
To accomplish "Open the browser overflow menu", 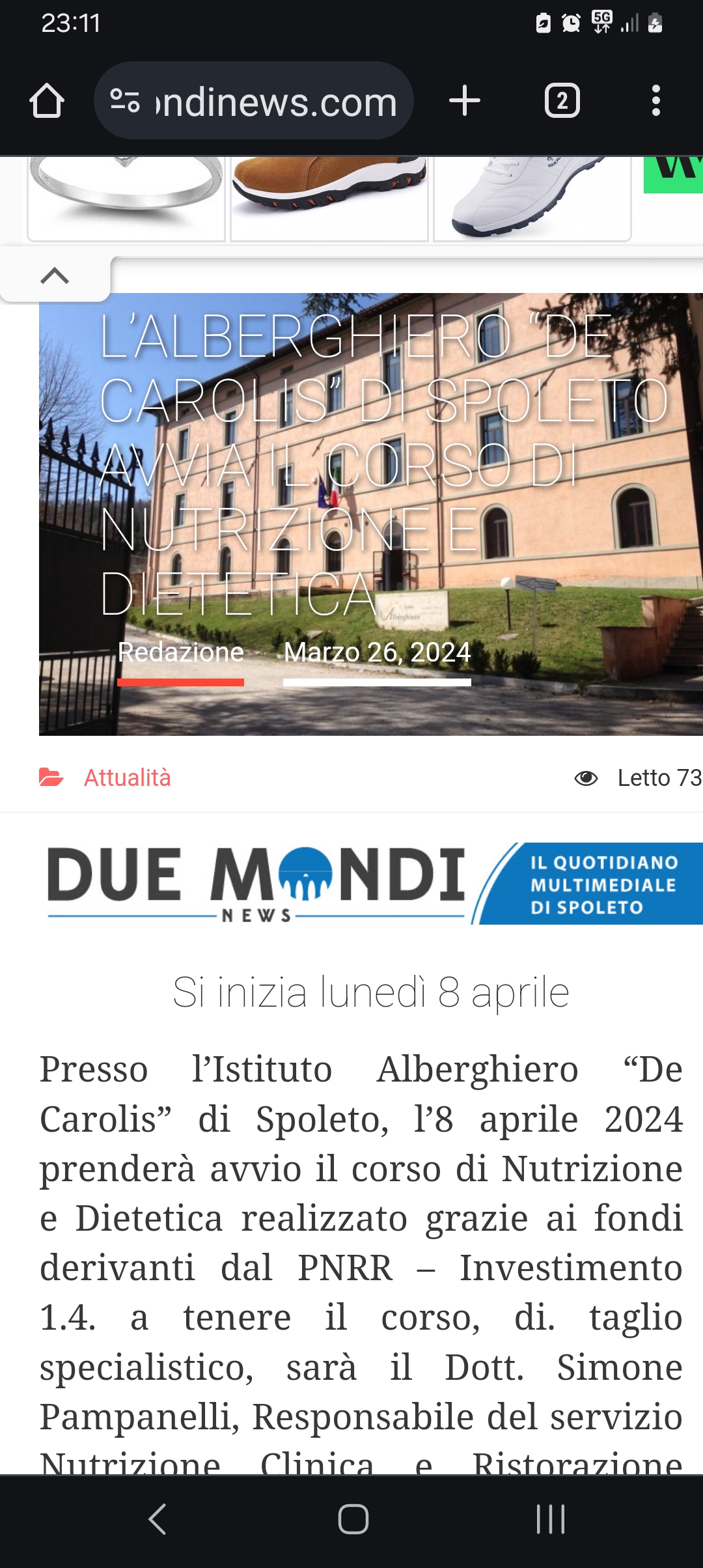I will pyautogui.click(x=656, y=101).
